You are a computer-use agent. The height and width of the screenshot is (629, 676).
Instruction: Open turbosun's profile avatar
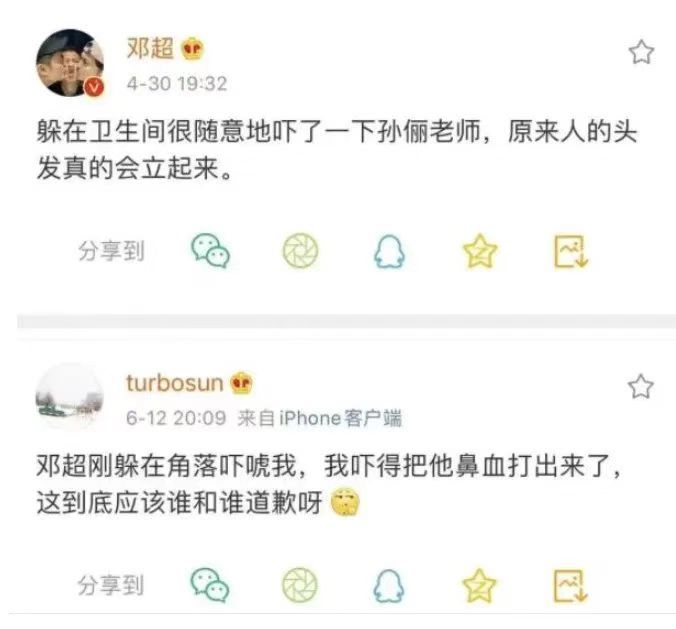(x=70, y=397)
